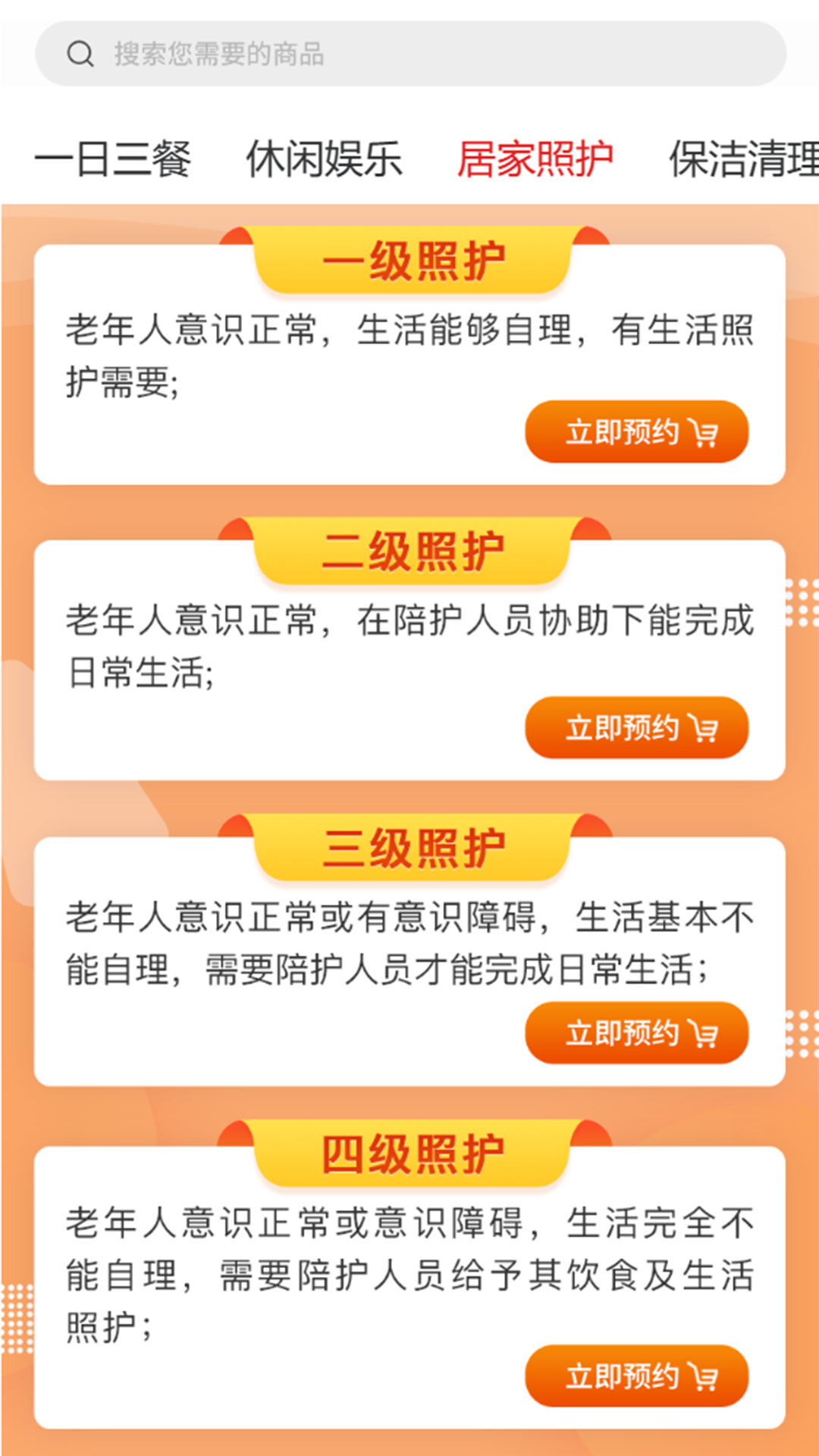Switch to the 一日三餐 tab
The height and width of the screenshot is (1456, 819).
114,157
